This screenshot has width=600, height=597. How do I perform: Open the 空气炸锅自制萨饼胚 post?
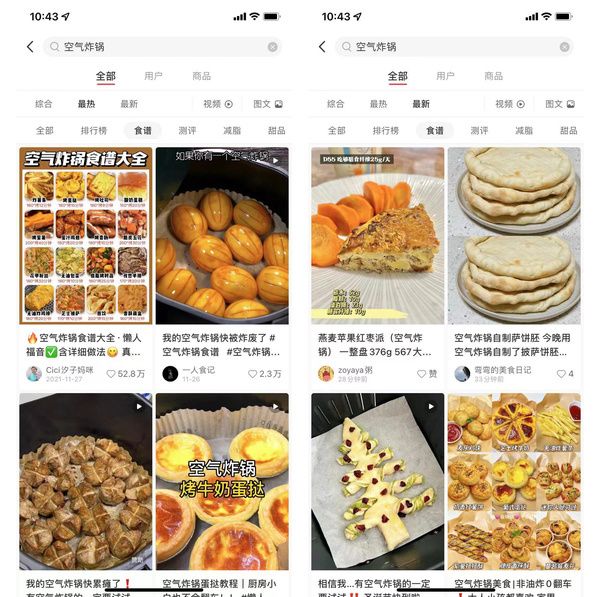click(514, 235)
